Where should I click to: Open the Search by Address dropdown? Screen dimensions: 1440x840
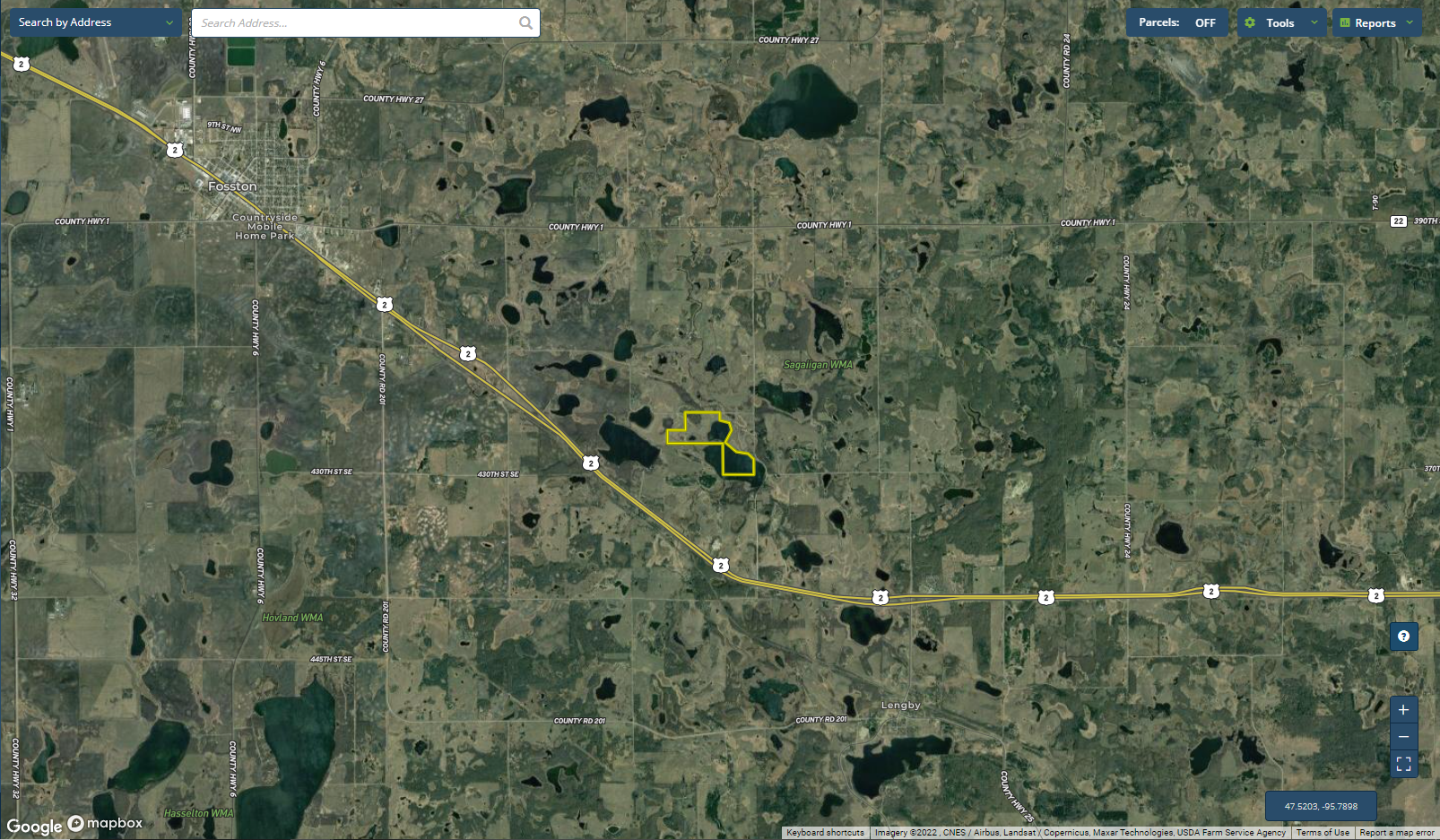click(x=96, y=22)
